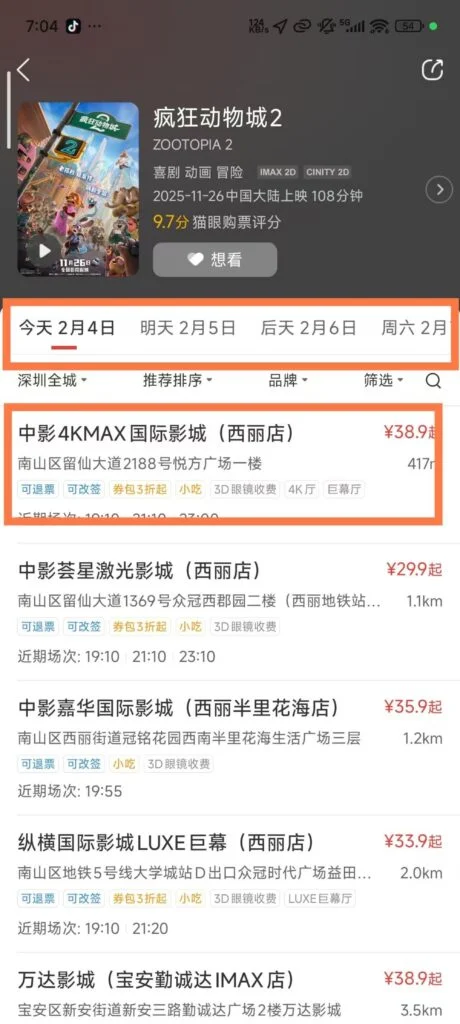Go back using the top-left arrow
The height and width of the screenshot is (1024, 460).
pyautogui.click(x=24, y=70)
